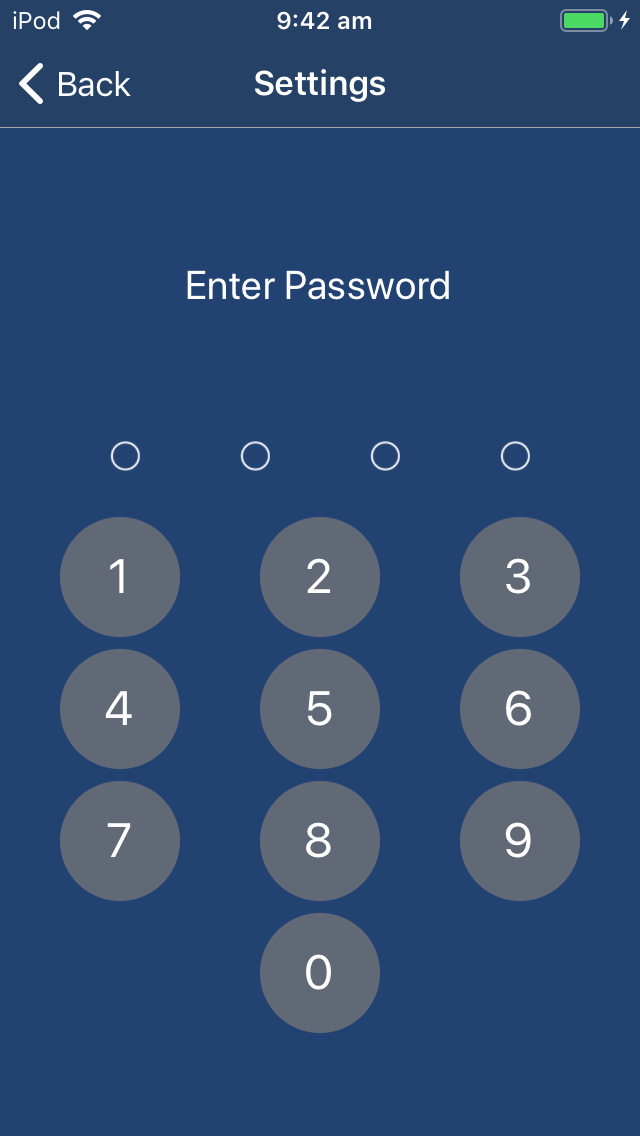Enter digit 4 on the keypad
Image resolution: width=640 pixels, height=1136 pixels.
click(x=120, y=709)
